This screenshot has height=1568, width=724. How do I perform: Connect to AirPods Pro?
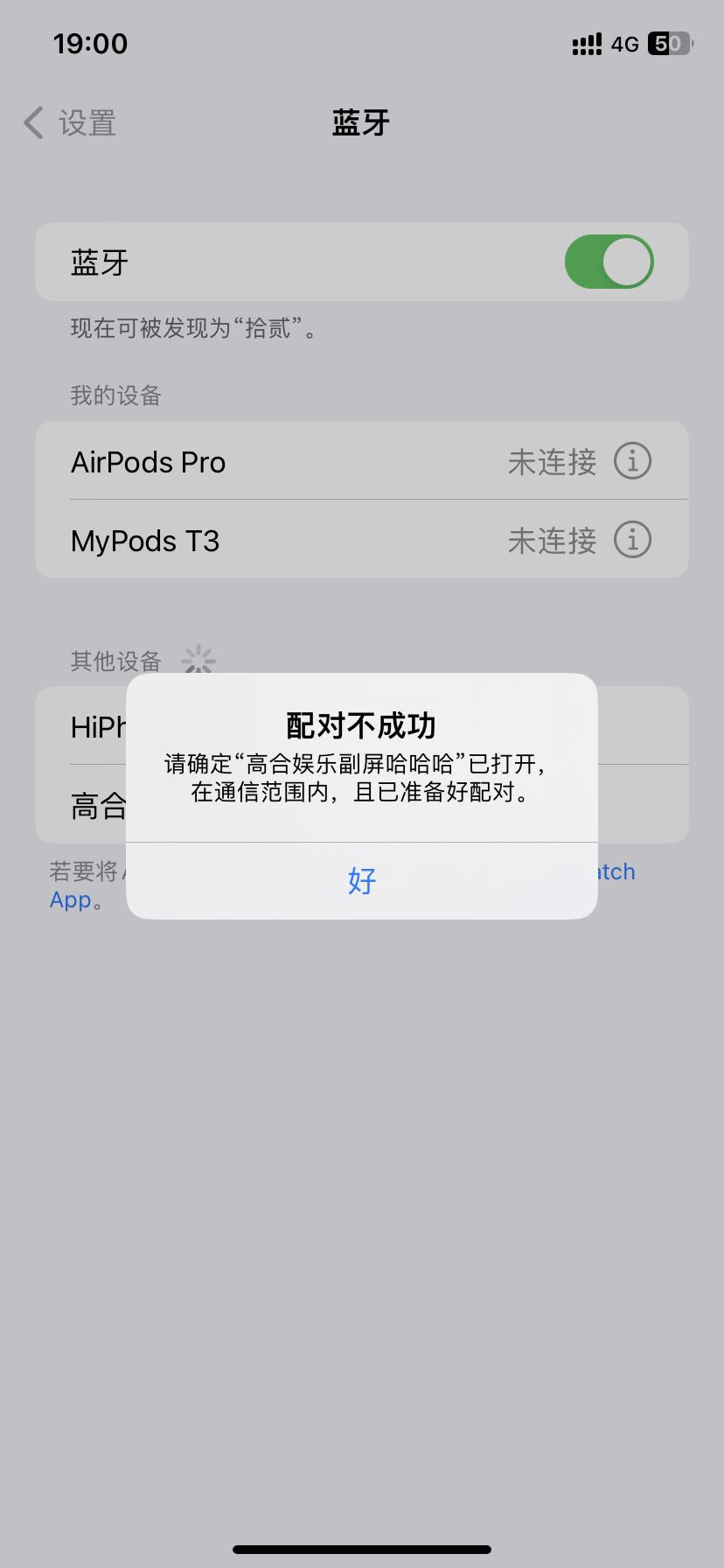click(x=362, y=461)
